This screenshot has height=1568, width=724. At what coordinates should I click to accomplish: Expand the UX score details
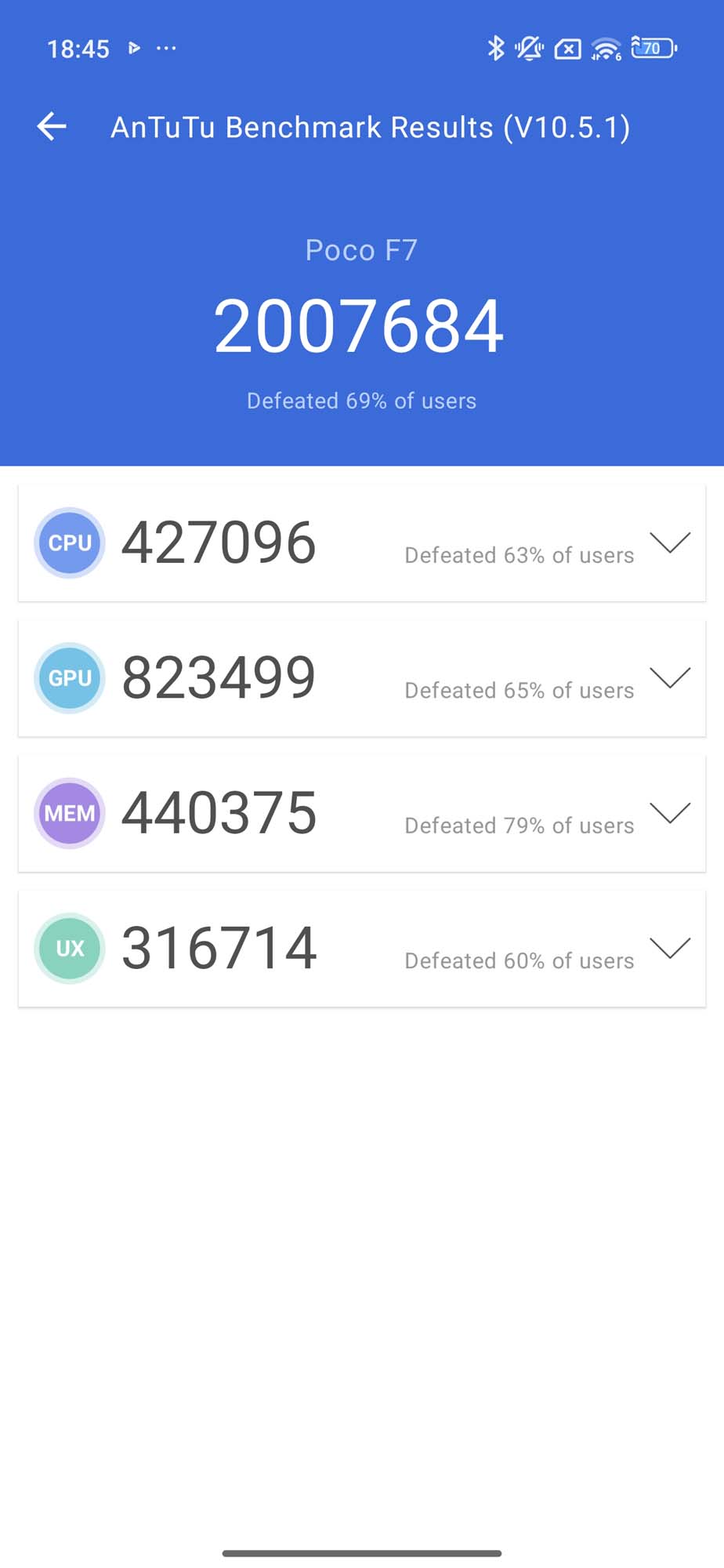(x=670, y=948)
